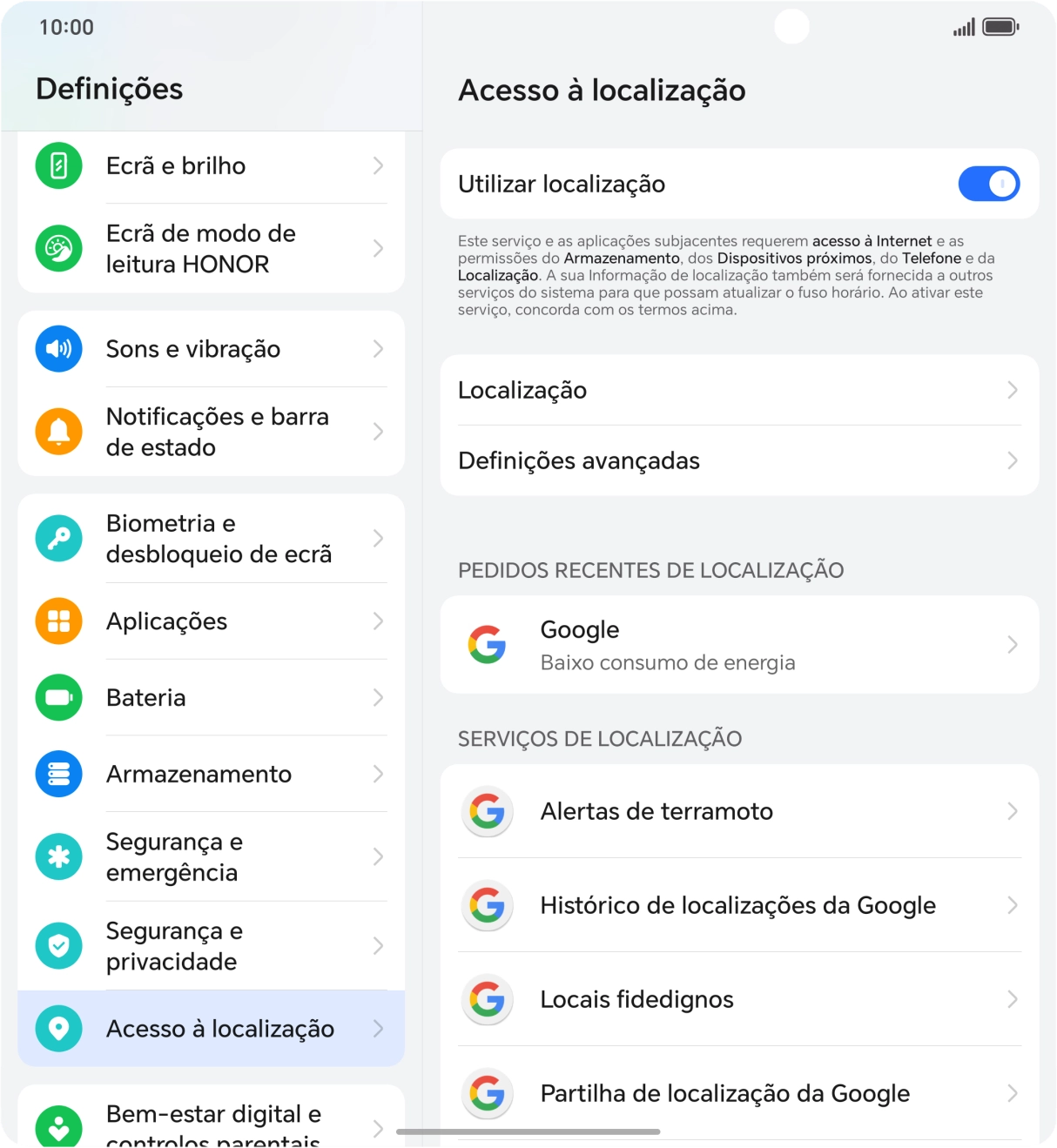Tap the Bateria icon
This screenshot has height=1148, width=1057.
[x=57, y=697]
